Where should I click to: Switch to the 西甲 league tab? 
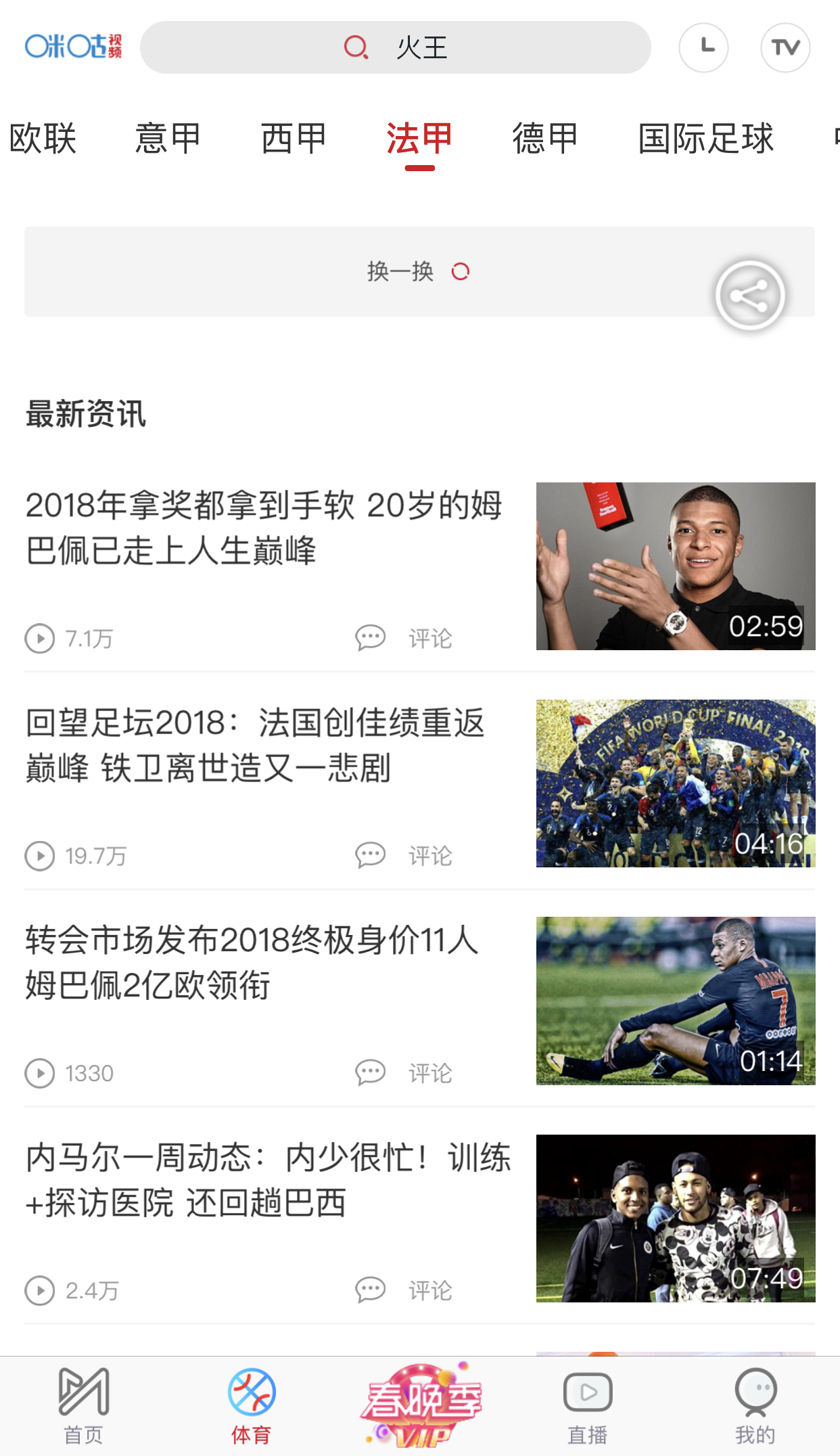tap(294, 138)
